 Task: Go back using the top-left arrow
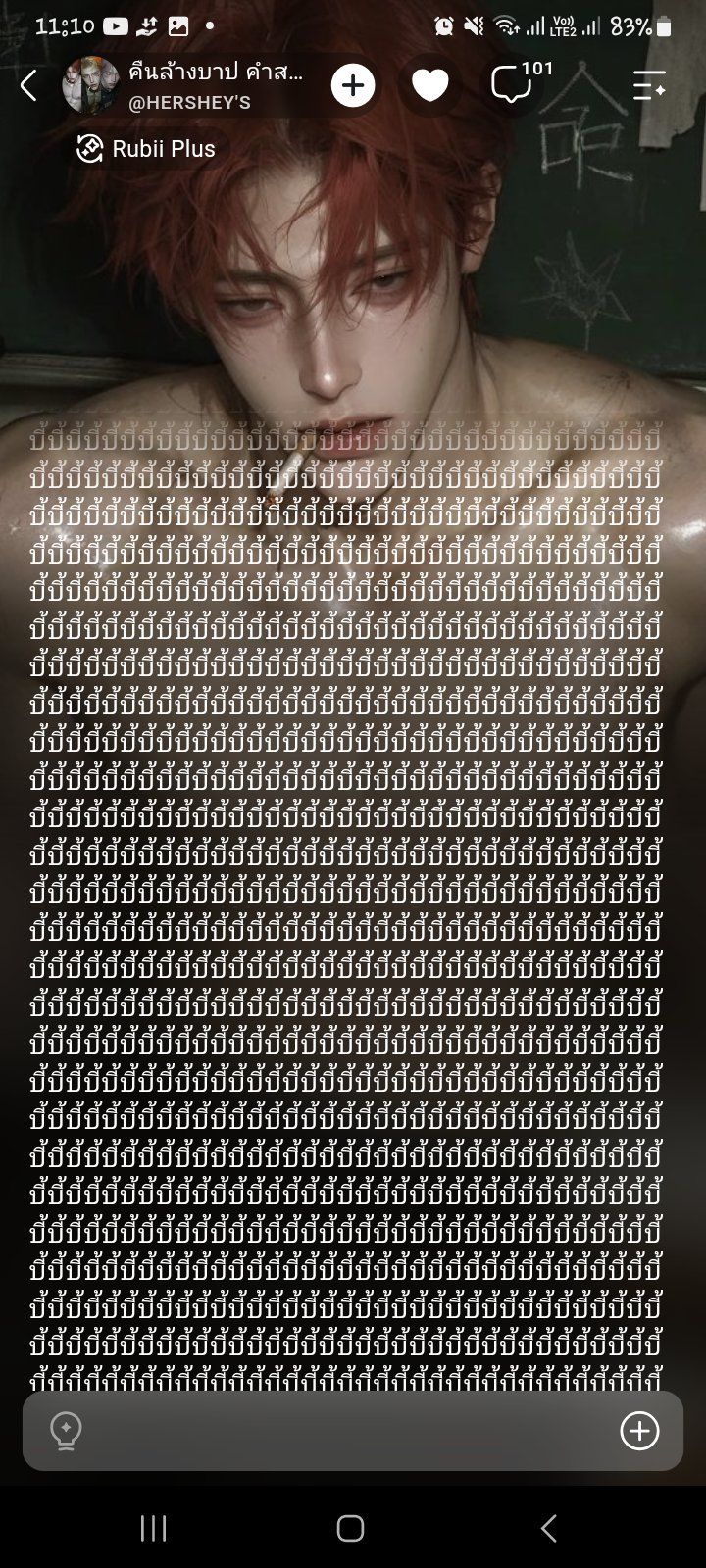coord(28,86)
